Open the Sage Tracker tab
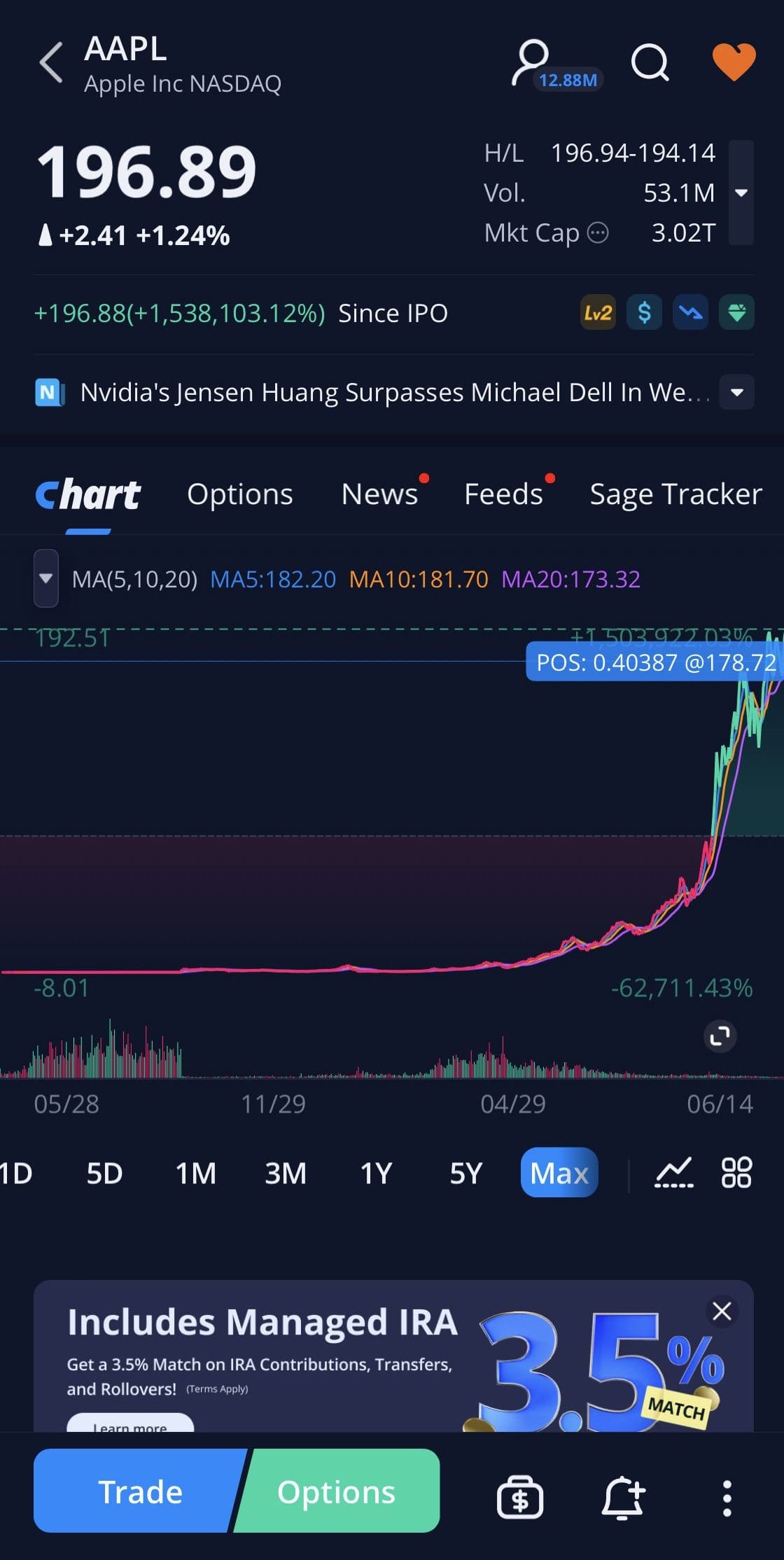This screenshot has height=1560, width=784. (675, 494)
